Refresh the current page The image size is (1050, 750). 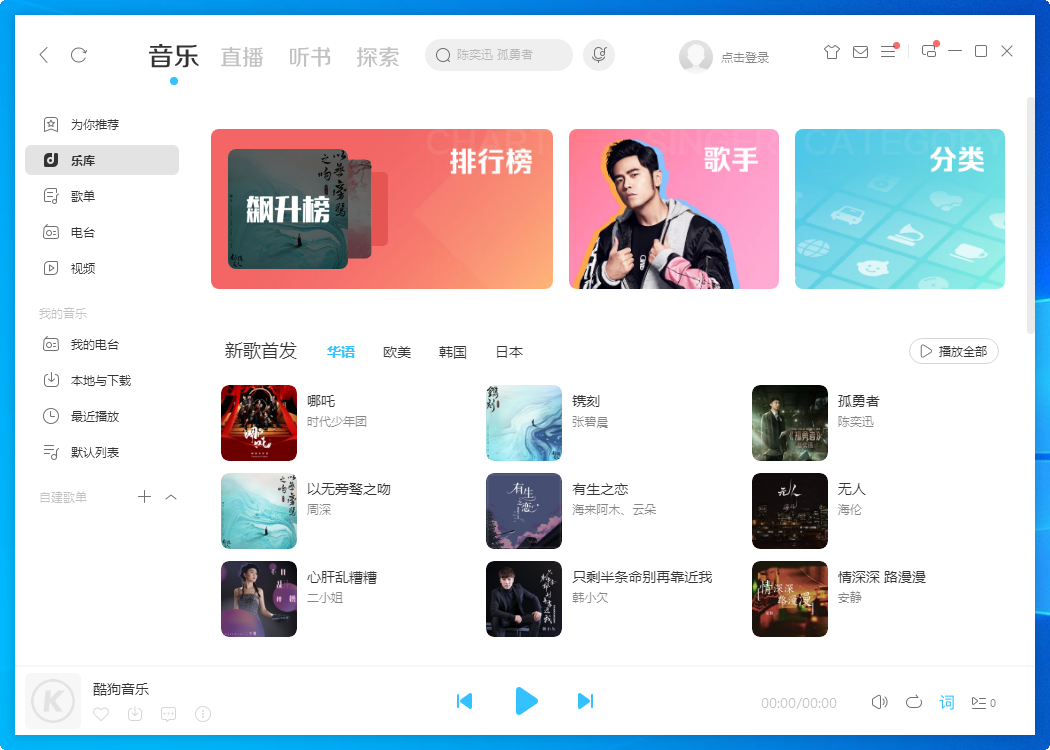(79, 55)
